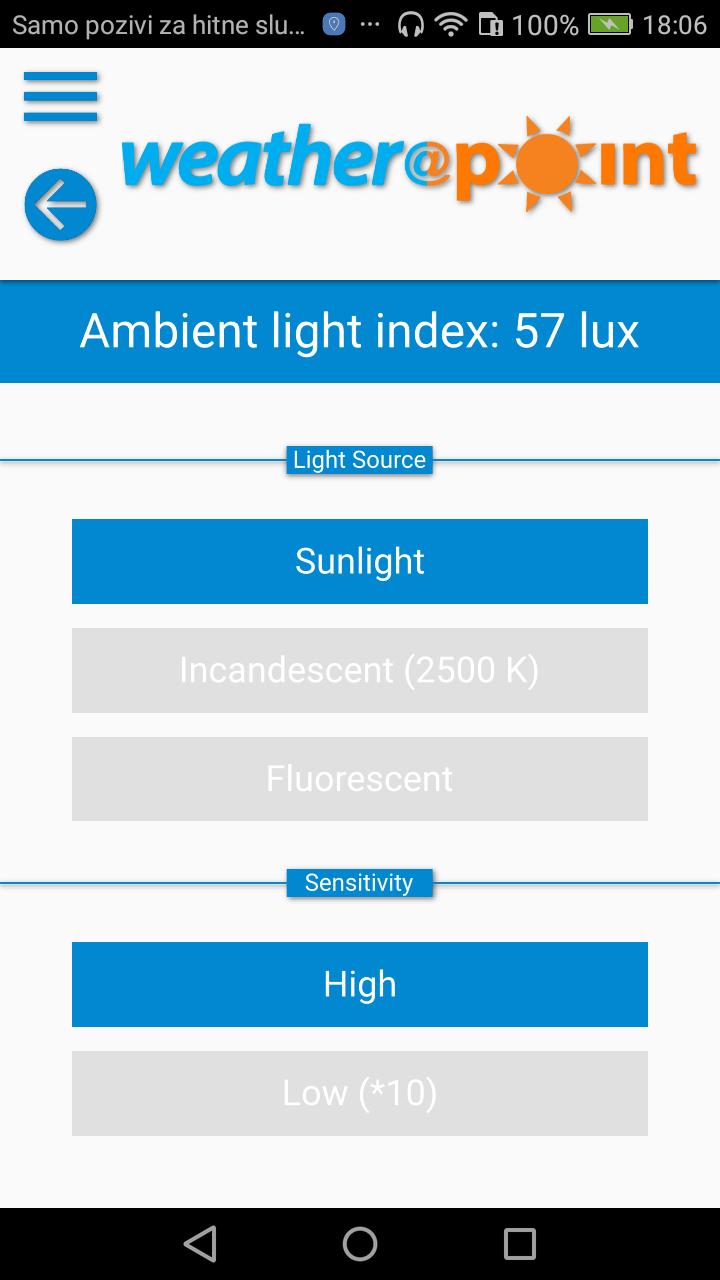Tap the 100% battery percentage text

pyautogui.click(x=545, y=22)
